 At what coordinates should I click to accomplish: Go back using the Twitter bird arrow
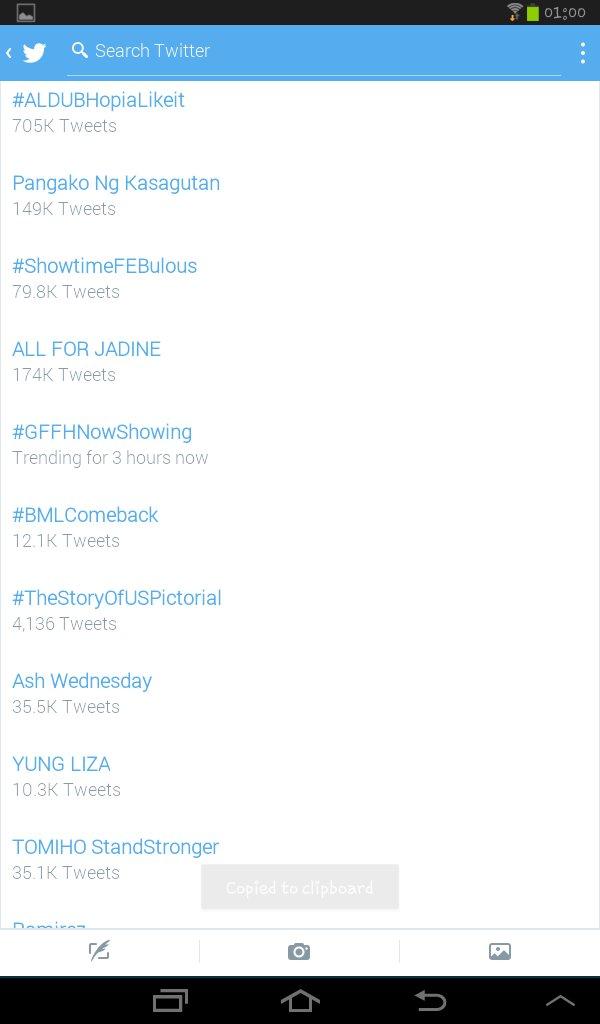(27, 52)
